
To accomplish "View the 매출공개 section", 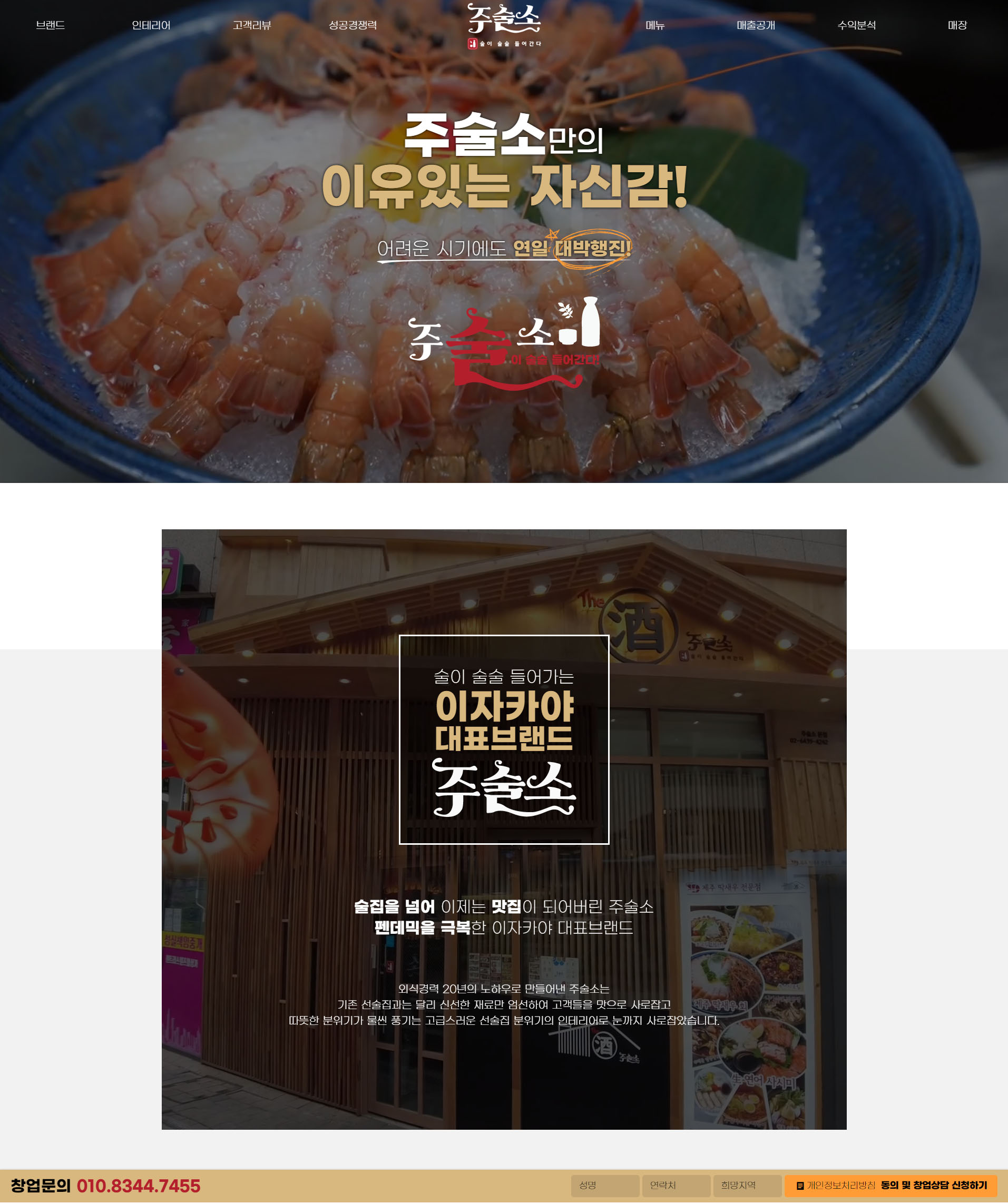I will [756, 25].
